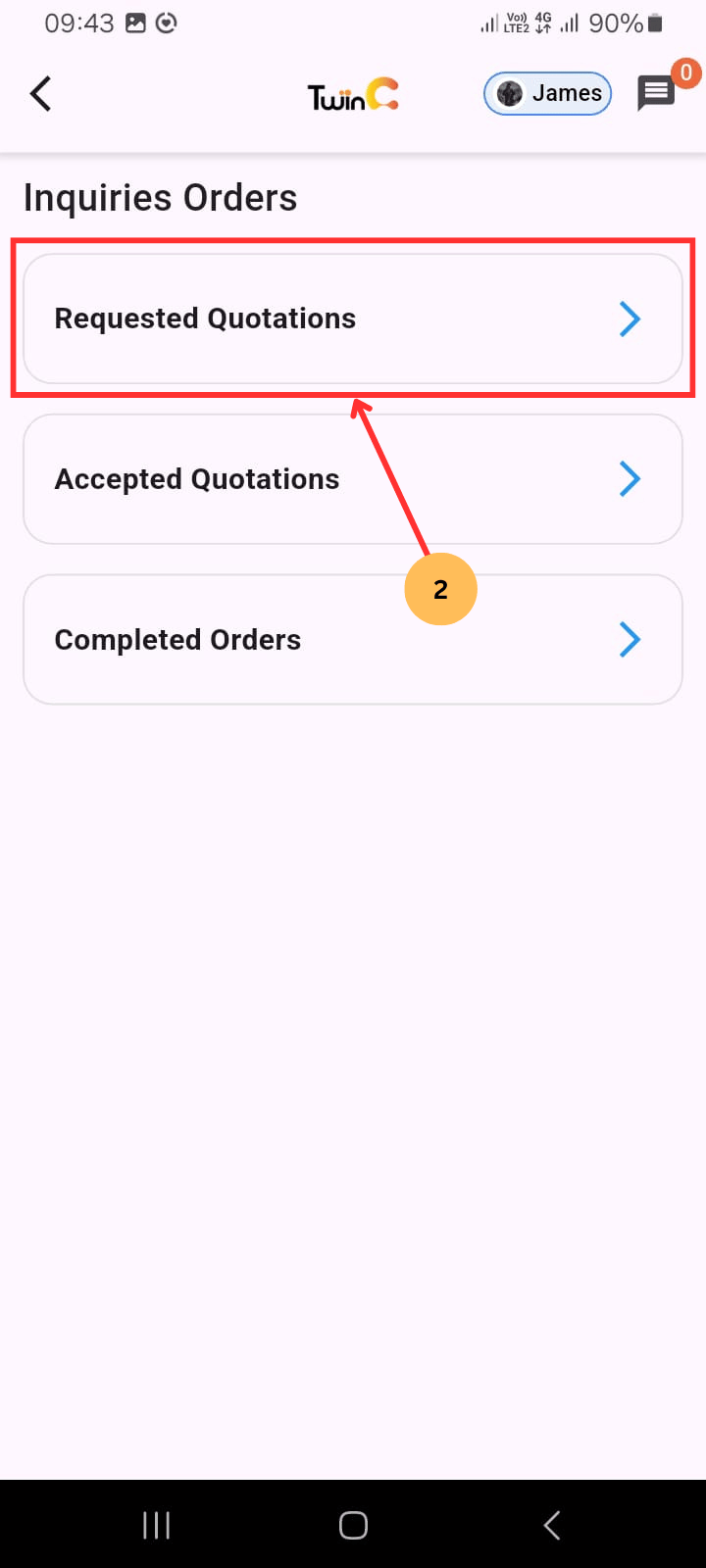Tap the highlighted red rectangle annotation
Screen dimensions: 706x1568
[x=353, y=237]
